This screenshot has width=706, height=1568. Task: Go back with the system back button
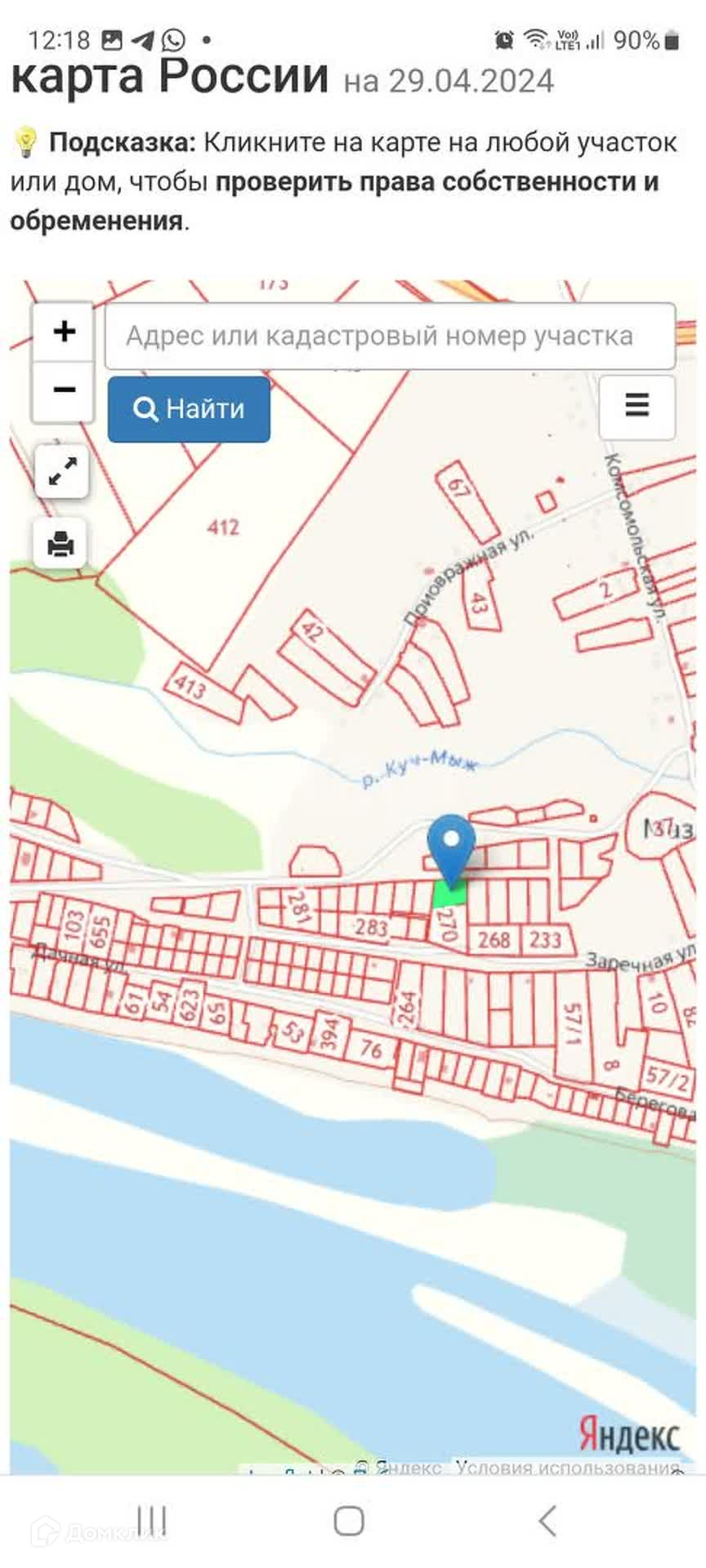547,1521
